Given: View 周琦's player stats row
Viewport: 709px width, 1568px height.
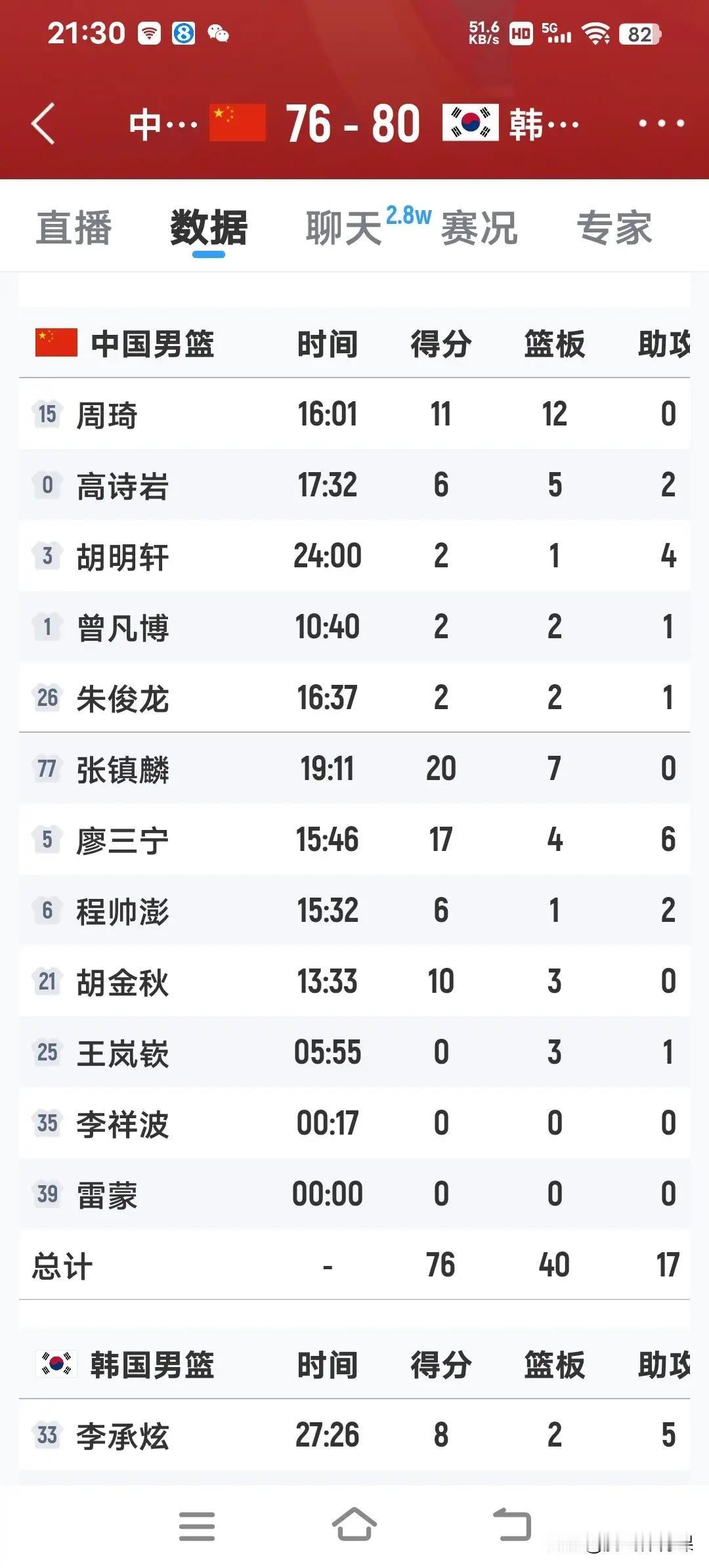Looking at the screenshot, I should tap(354, 414).
